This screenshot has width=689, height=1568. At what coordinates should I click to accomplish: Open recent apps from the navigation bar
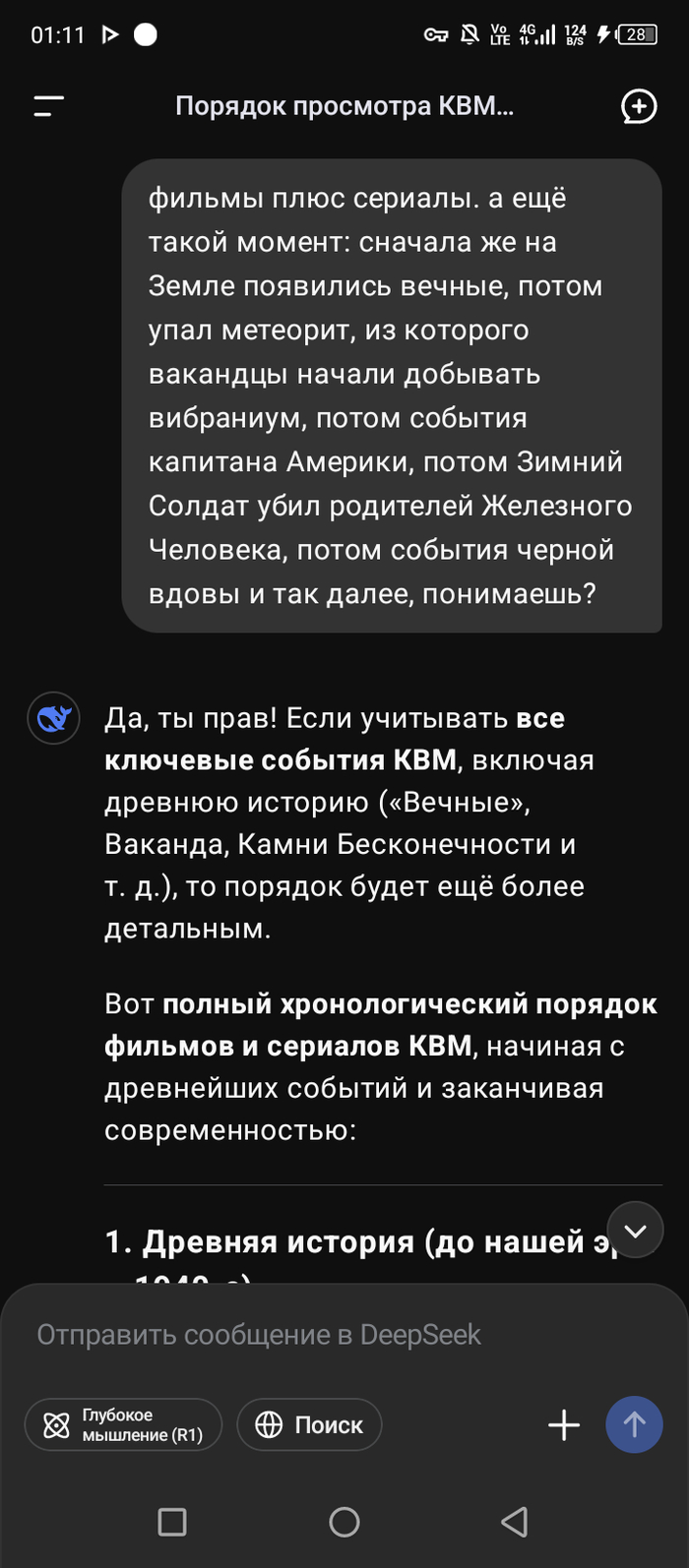172,1522
